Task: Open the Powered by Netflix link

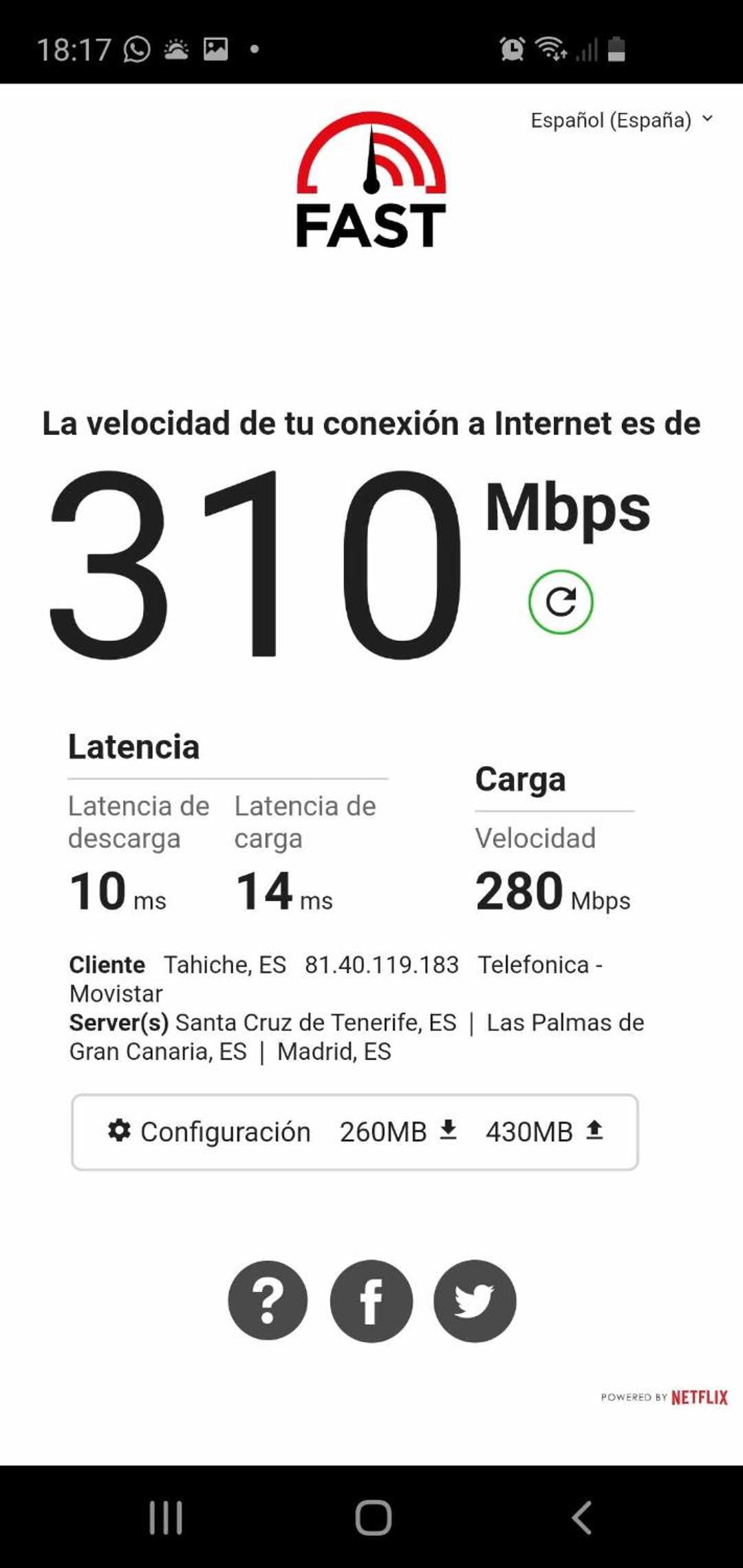Action: pos(664,1397)
